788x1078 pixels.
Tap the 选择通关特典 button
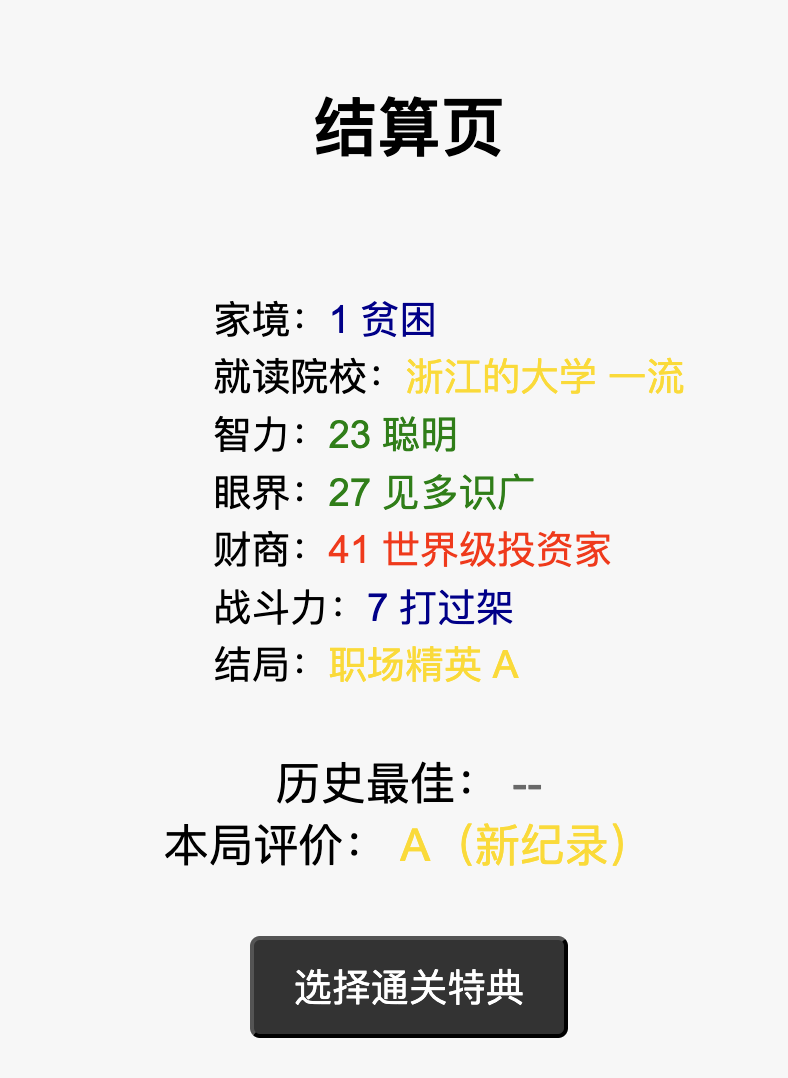[409, 987]
